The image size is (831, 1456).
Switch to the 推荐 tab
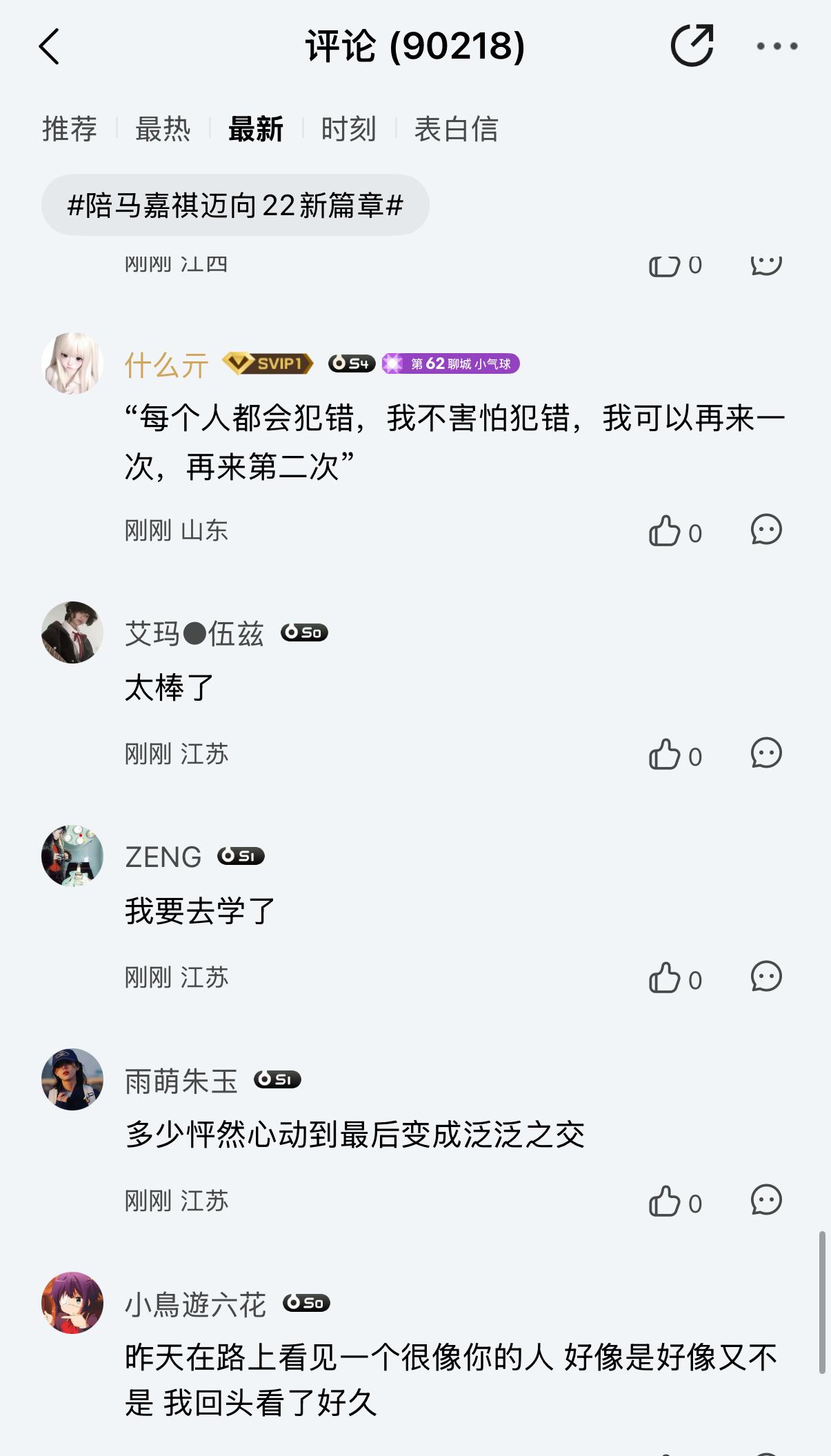[x=70, y=129]
